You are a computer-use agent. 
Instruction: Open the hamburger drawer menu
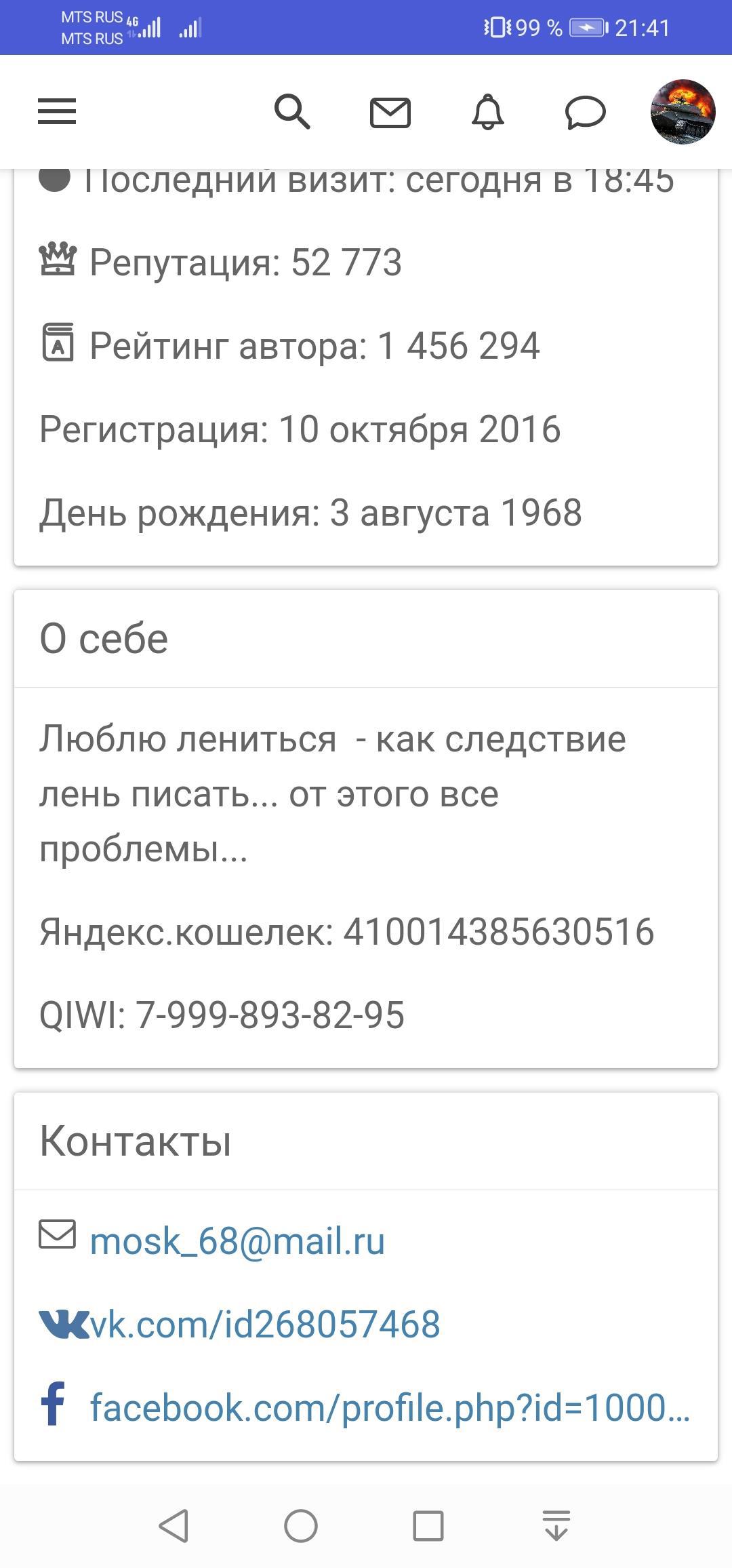(57, 112)
